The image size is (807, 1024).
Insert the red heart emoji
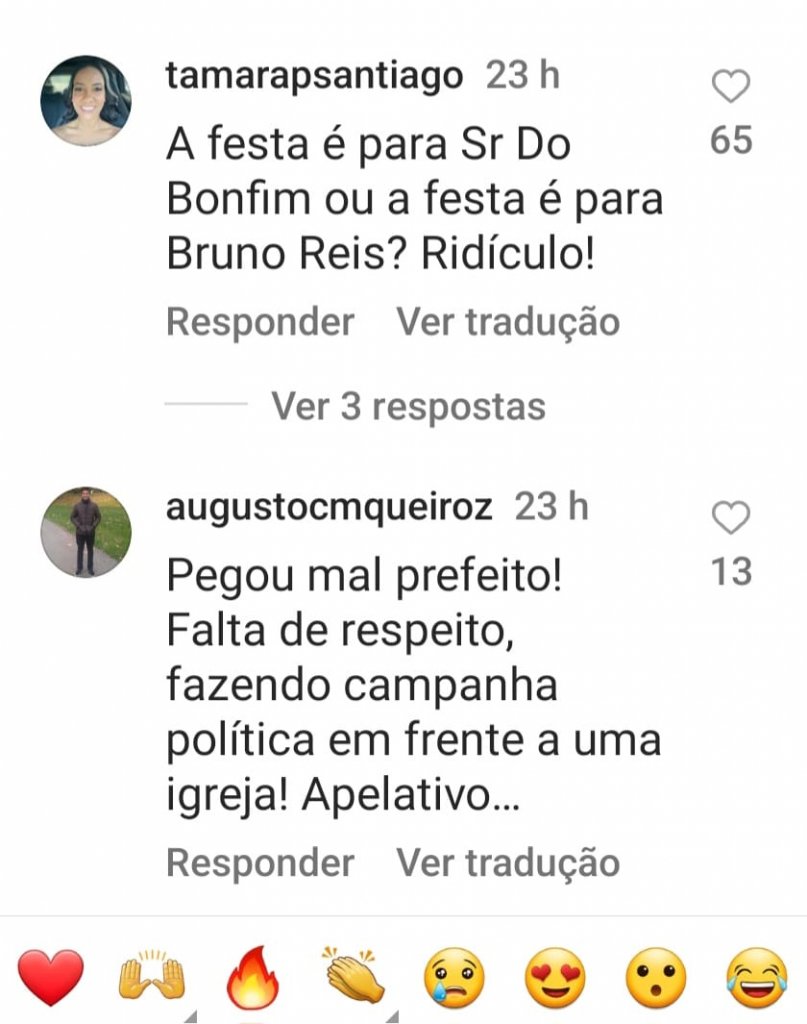click(x=51, y=977)
